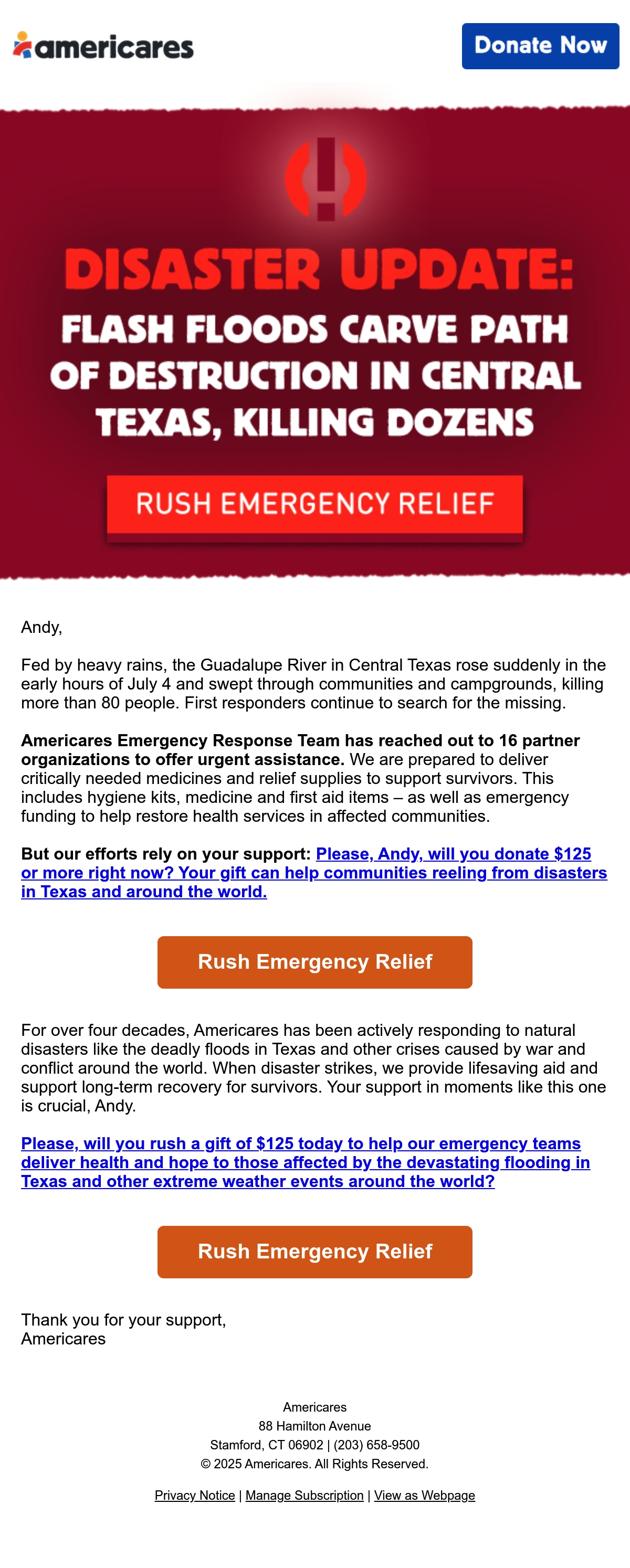The width and height of the screenshot is (630, 1568).
Task: Tap the Rush Emergency Relief button above the sign-off
Action: [x=314, y=1252]
